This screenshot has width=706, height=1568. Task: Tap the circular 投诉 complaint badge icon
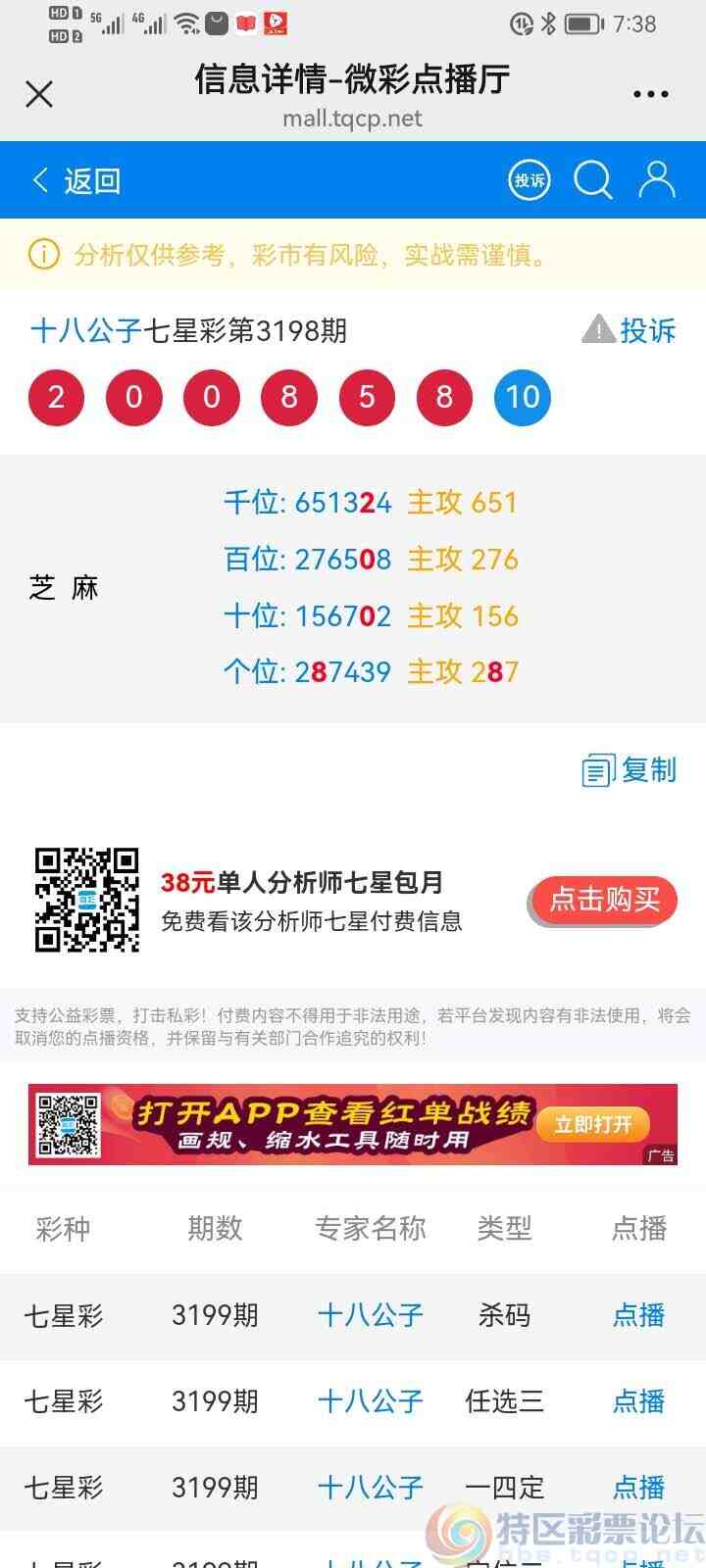point(529,180)
